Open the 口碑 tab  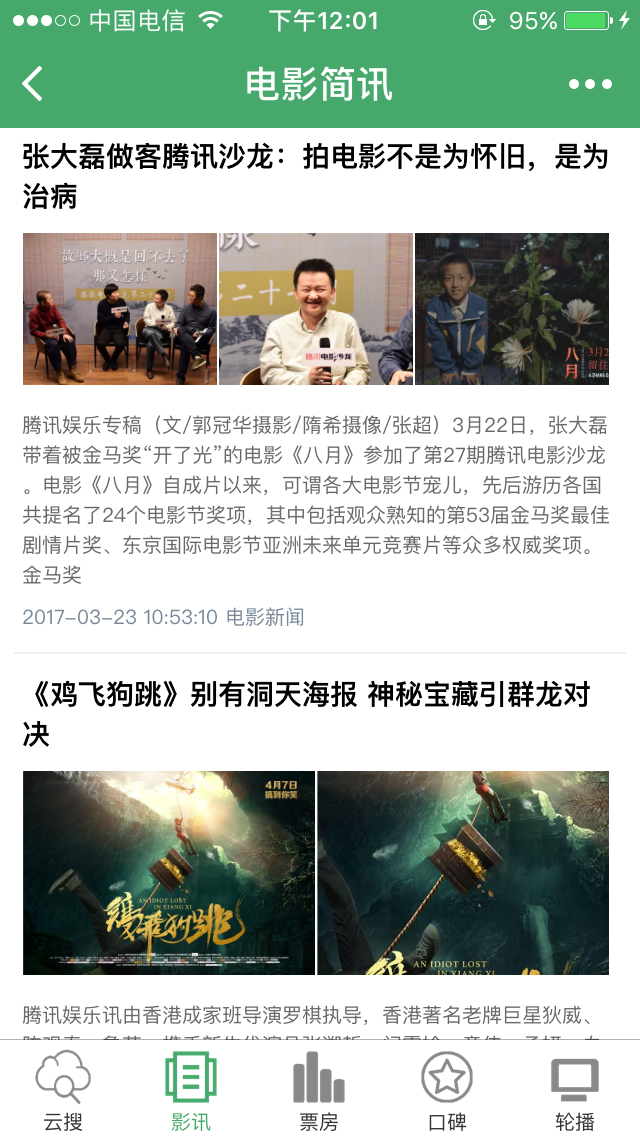(x=447, y=1091)
